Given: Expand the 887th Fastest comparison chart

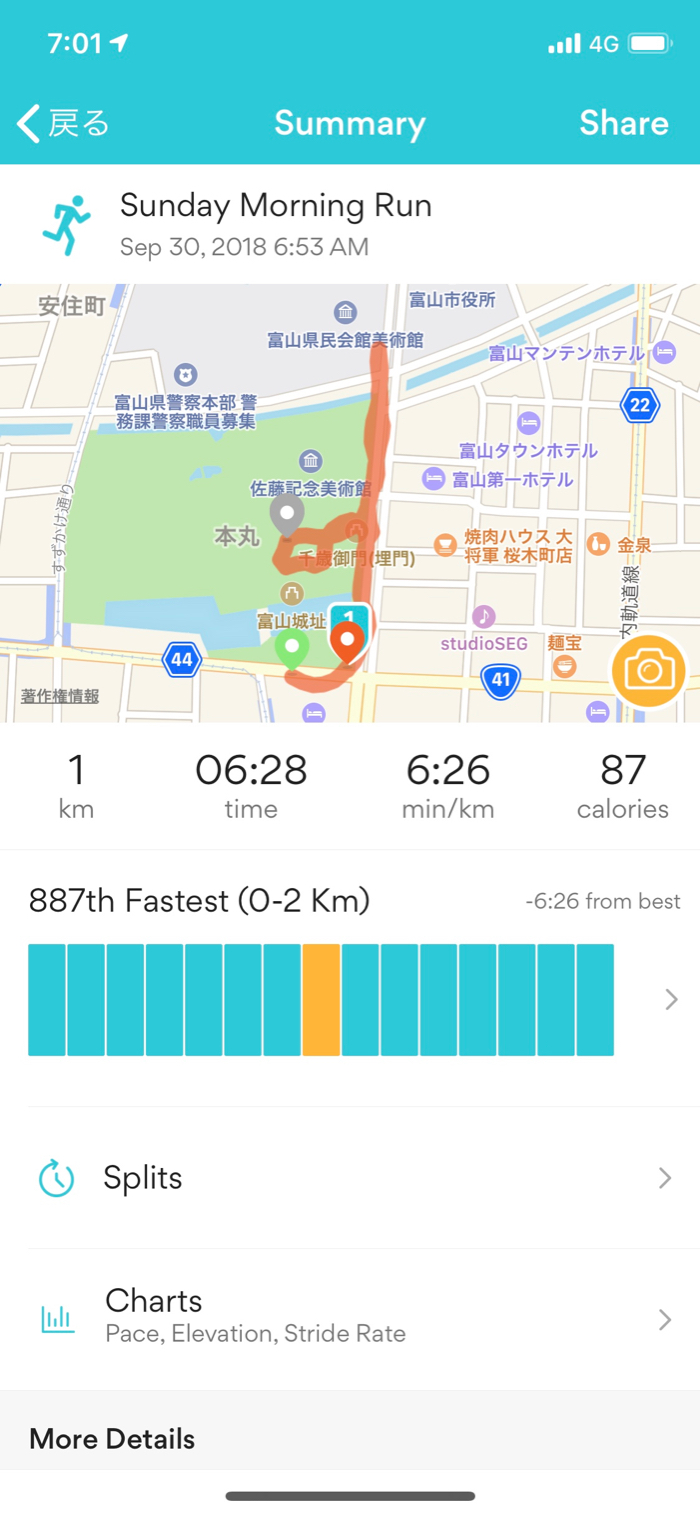Looking at the screenshot, I should click(671, 999).
